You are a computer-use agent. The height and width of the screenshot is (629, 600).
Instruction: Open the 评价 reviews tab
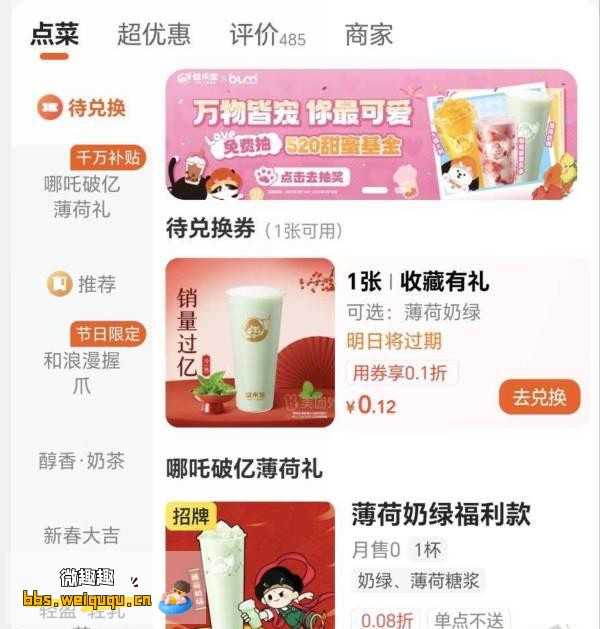(x=266, y=35)
